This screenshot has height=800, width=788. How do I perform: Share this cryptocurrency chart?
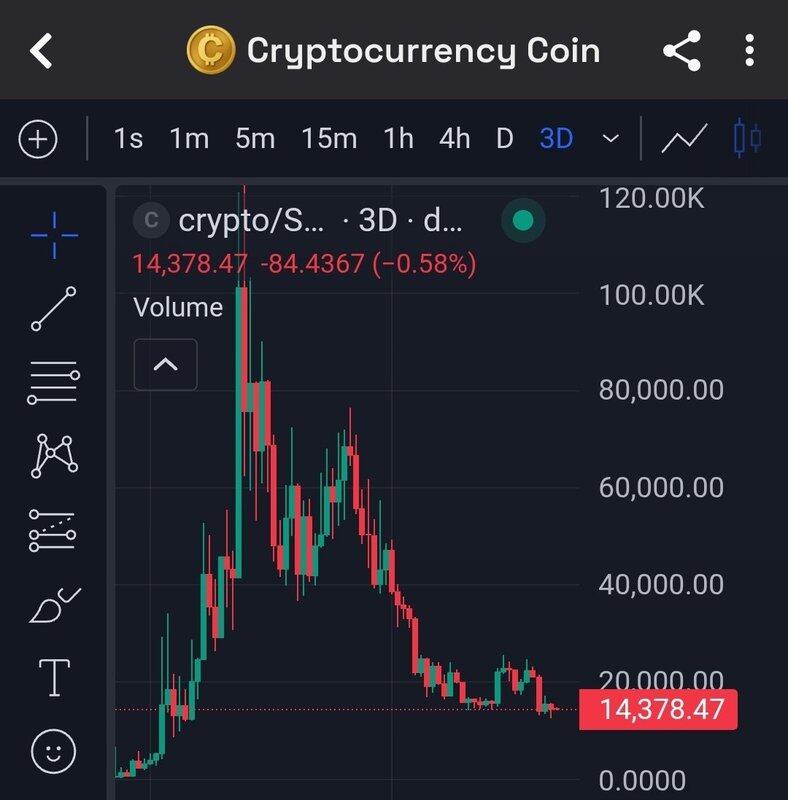pyautogui.click(x=682, y=50)
